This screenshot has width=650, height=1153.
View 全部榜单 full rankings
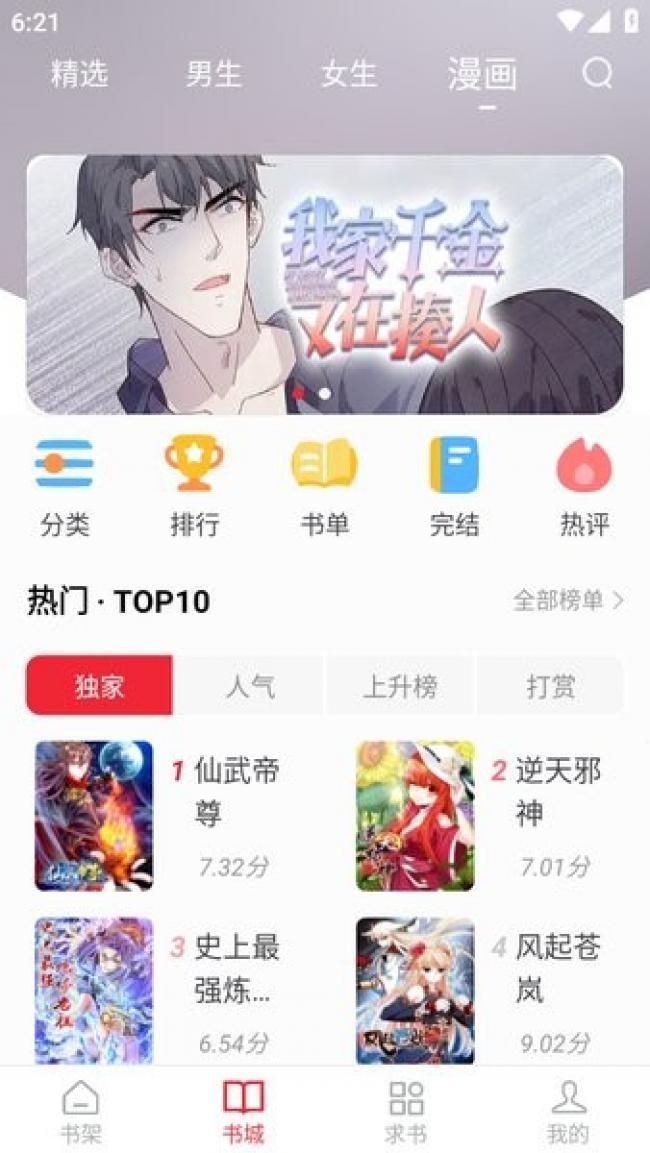568,600
